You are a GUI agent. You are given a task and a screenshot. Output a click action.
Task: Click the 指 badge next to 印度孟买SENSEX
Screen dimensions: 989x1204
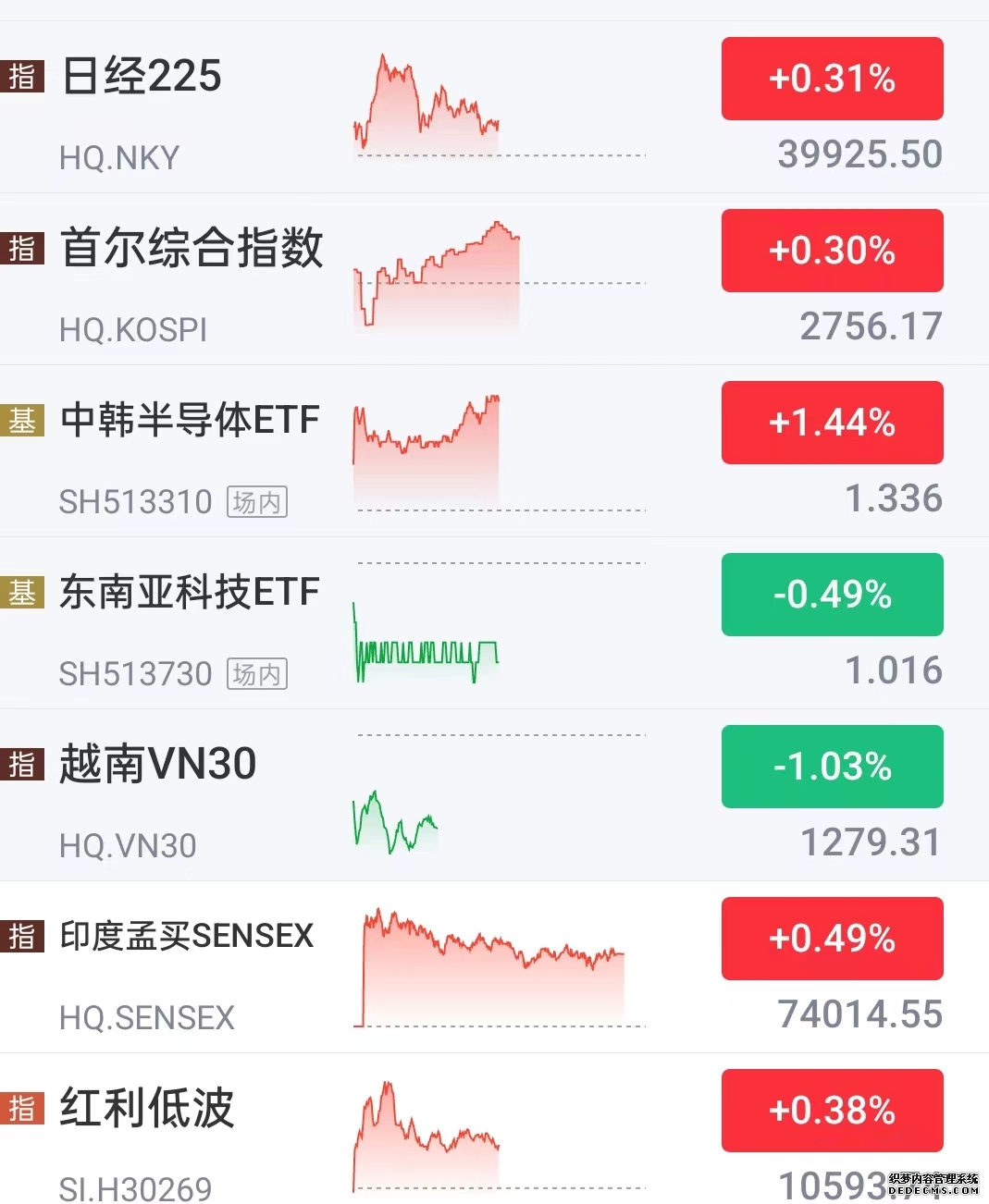coord(23,938)
